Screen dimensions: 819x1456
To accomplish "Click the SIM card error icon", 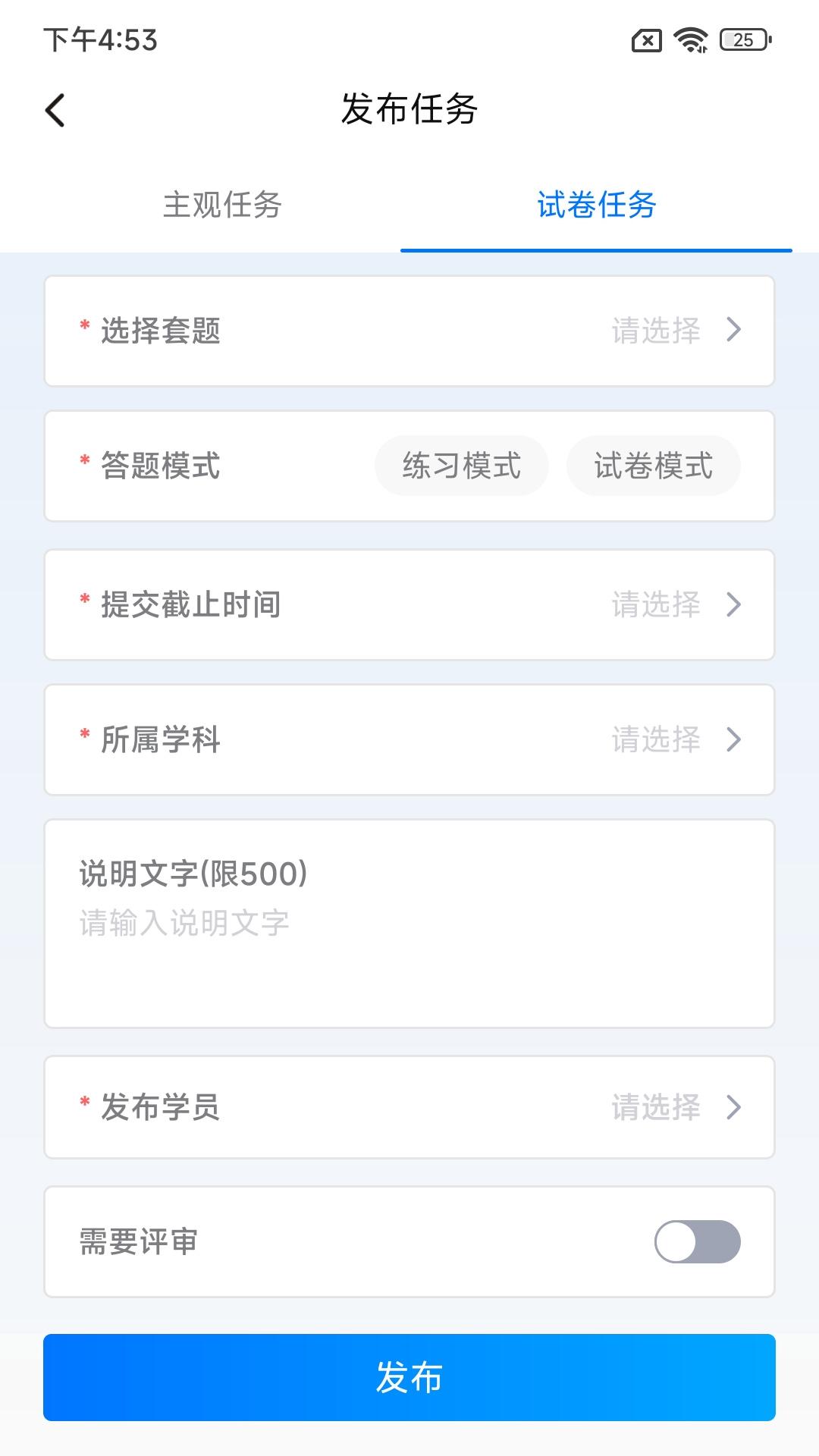I will tap(645, 39).
